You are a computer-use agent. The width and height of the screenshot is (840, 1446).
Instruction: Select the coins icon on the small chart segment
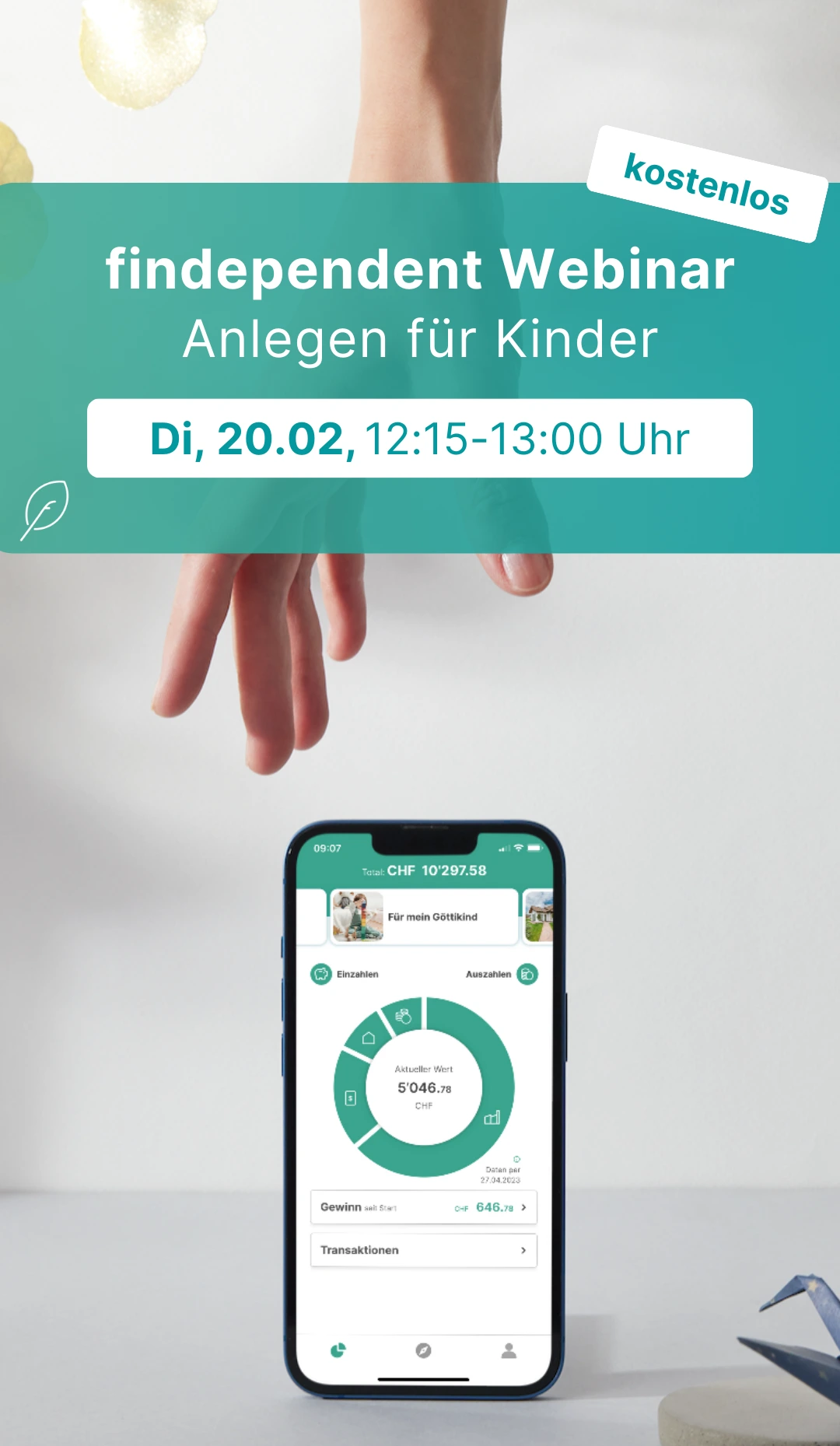[x=404, y=1016]
